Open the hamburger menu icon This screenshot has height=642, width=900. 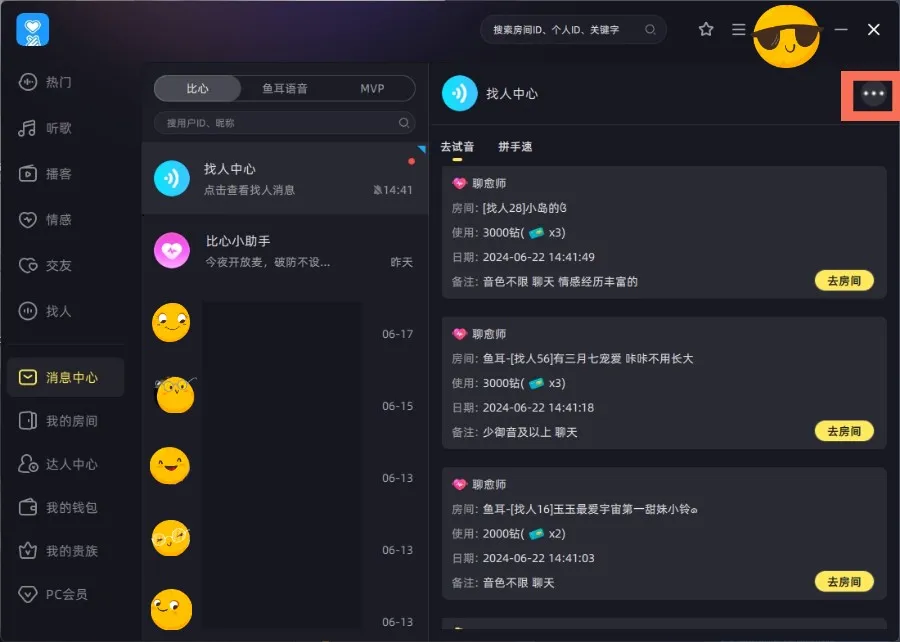point(738,30)
